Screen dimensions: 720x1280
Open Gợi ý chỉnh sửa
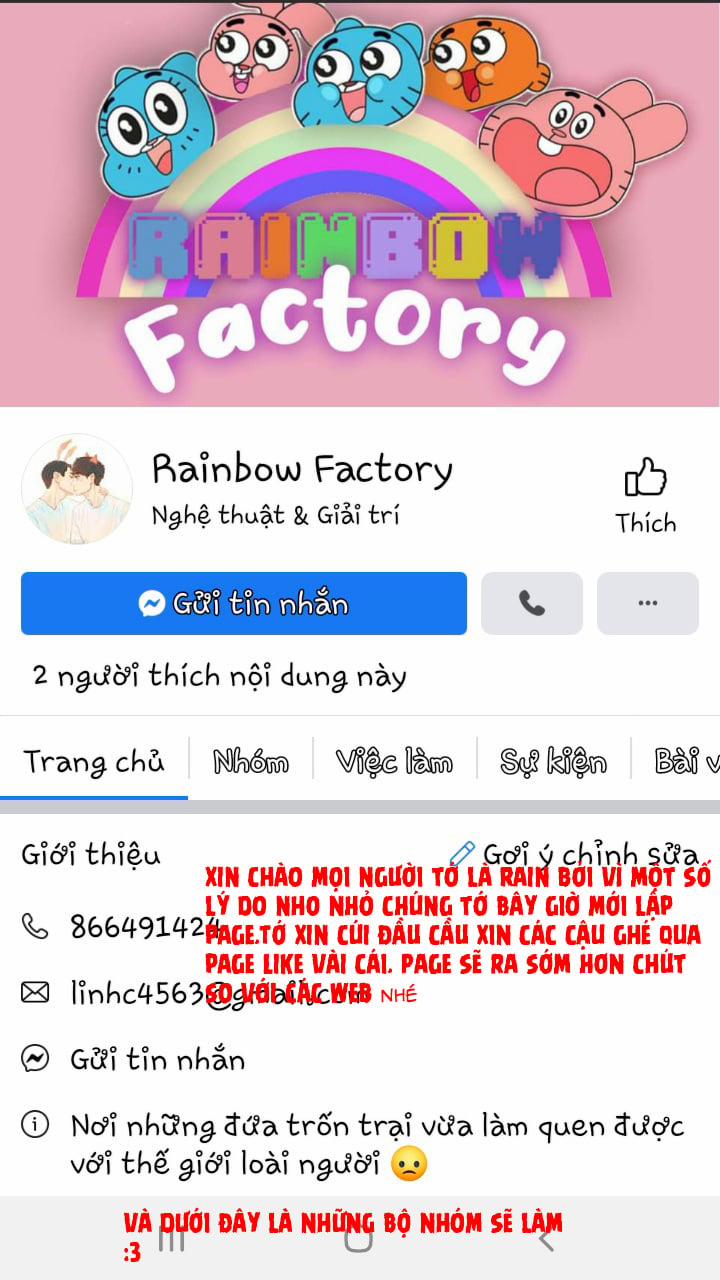pyautogui.click(x=588, y=853)
